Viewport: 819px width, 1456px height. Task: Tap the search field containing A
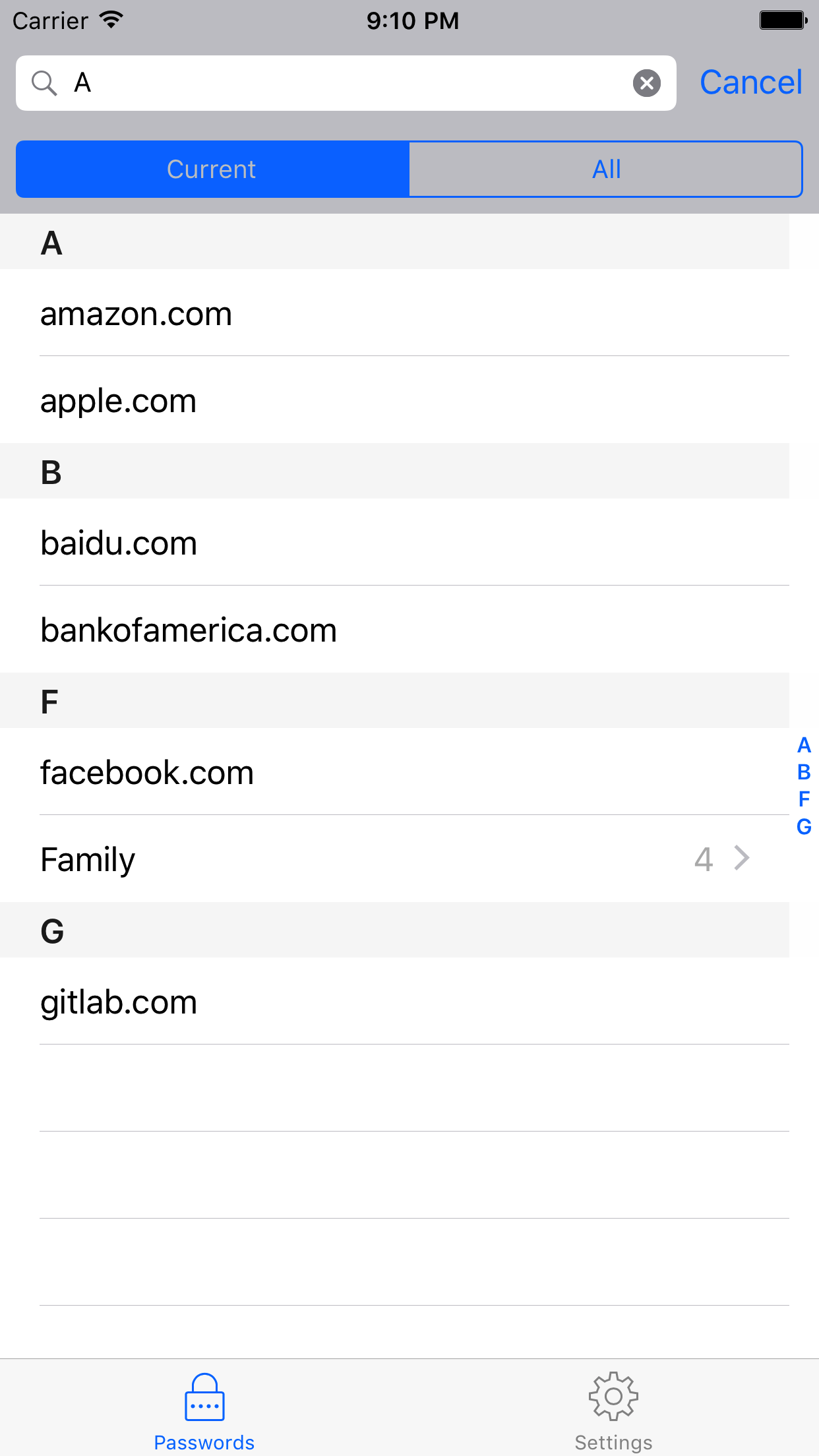[343, 83]
